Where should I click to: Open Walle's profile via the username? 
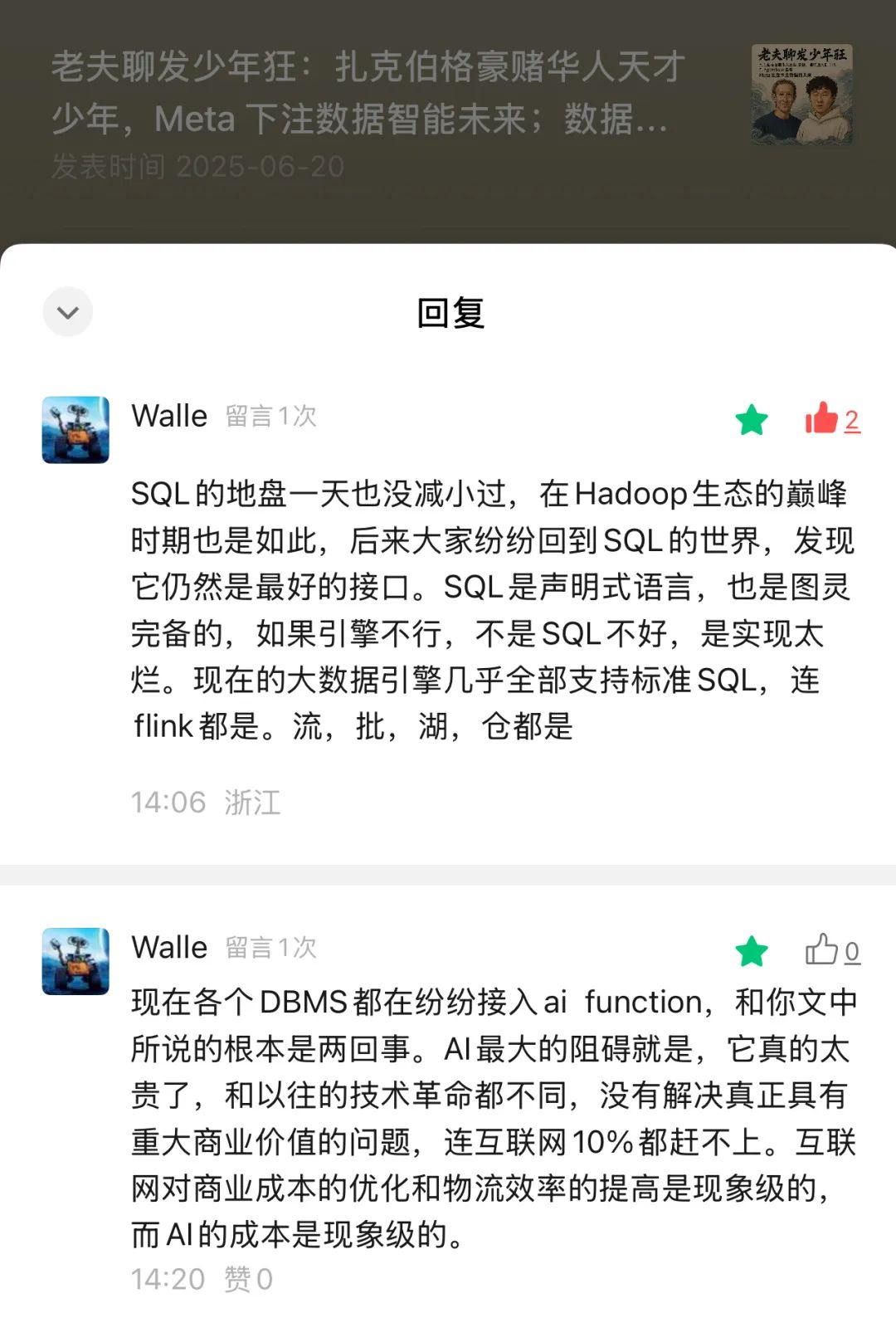169,417
